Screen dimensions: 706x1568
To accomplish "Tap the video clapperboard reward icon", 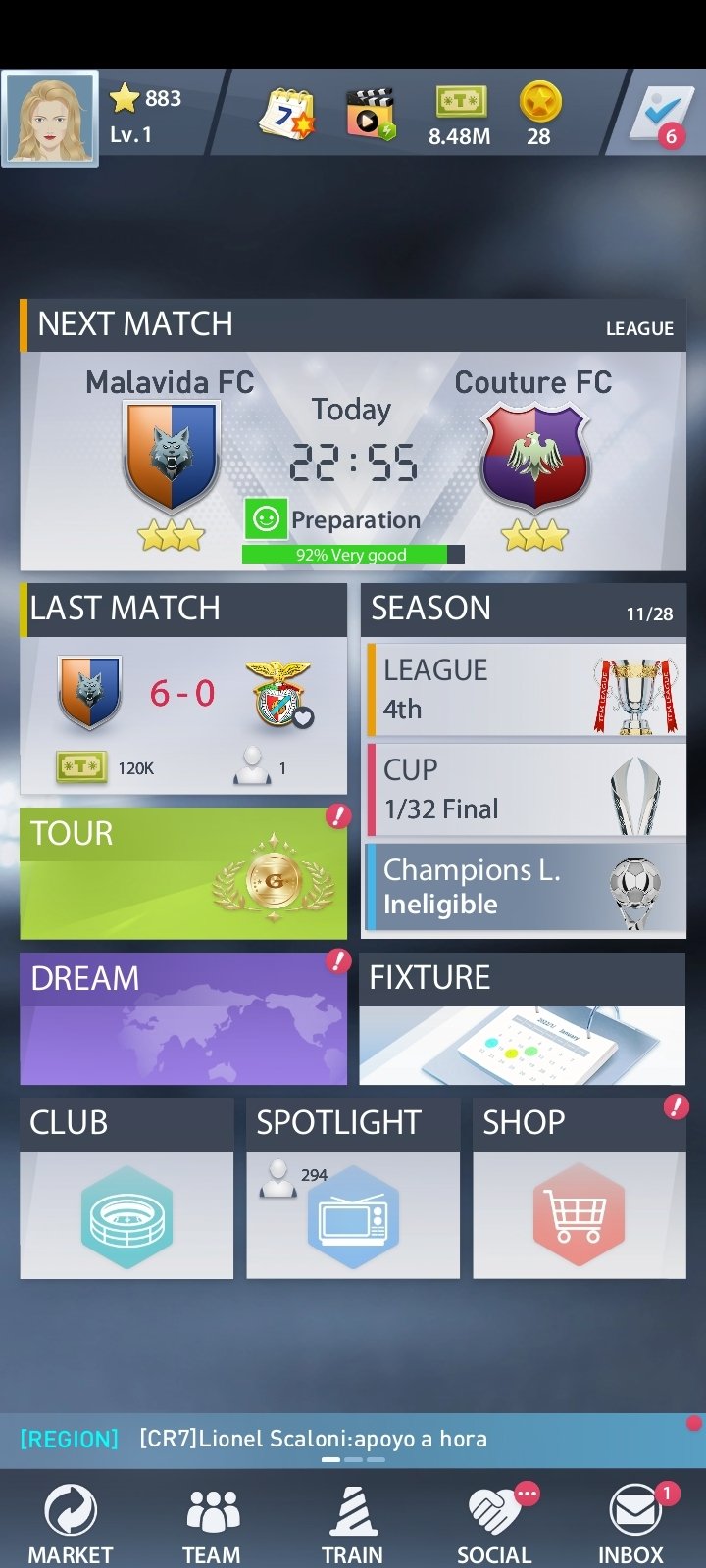I will [x=371, y=115].
